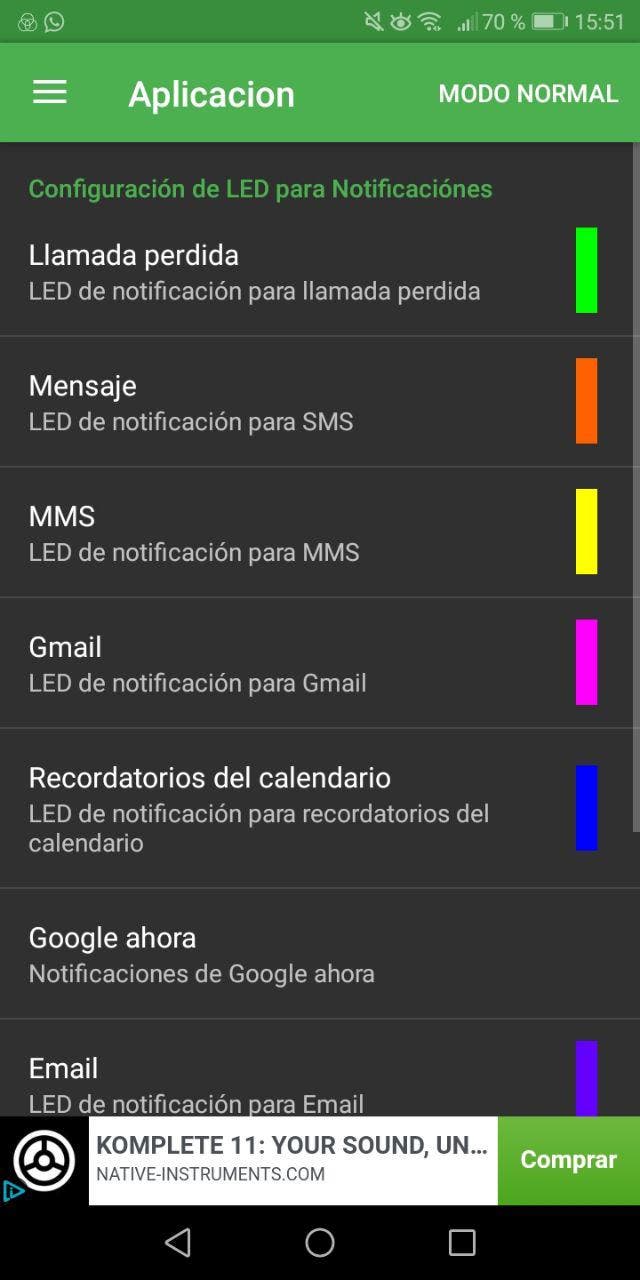
Task: Open Gmail notification LED setting
Action: click(x=300, y=663)
